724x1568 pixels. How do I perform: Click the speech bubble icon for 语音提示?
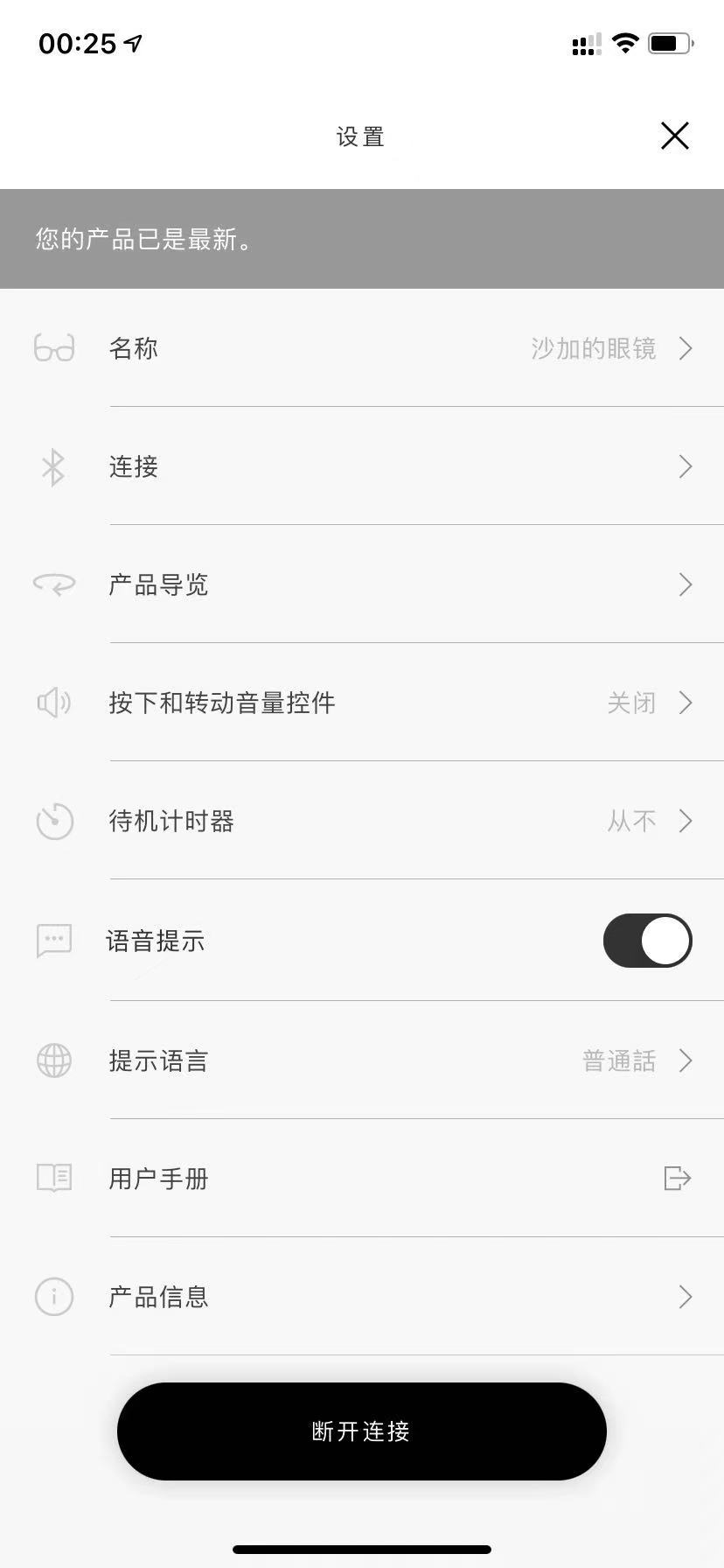(53, 940)
